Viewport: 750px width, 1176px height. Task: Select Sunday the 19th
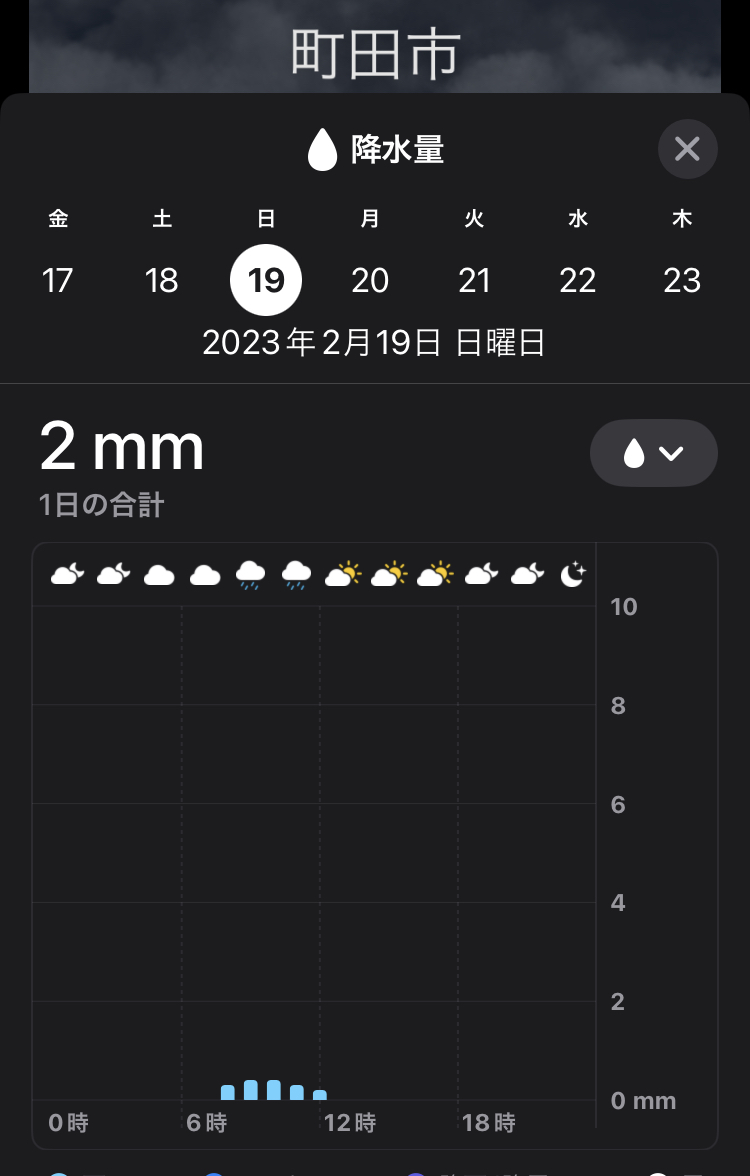[266, 280]
